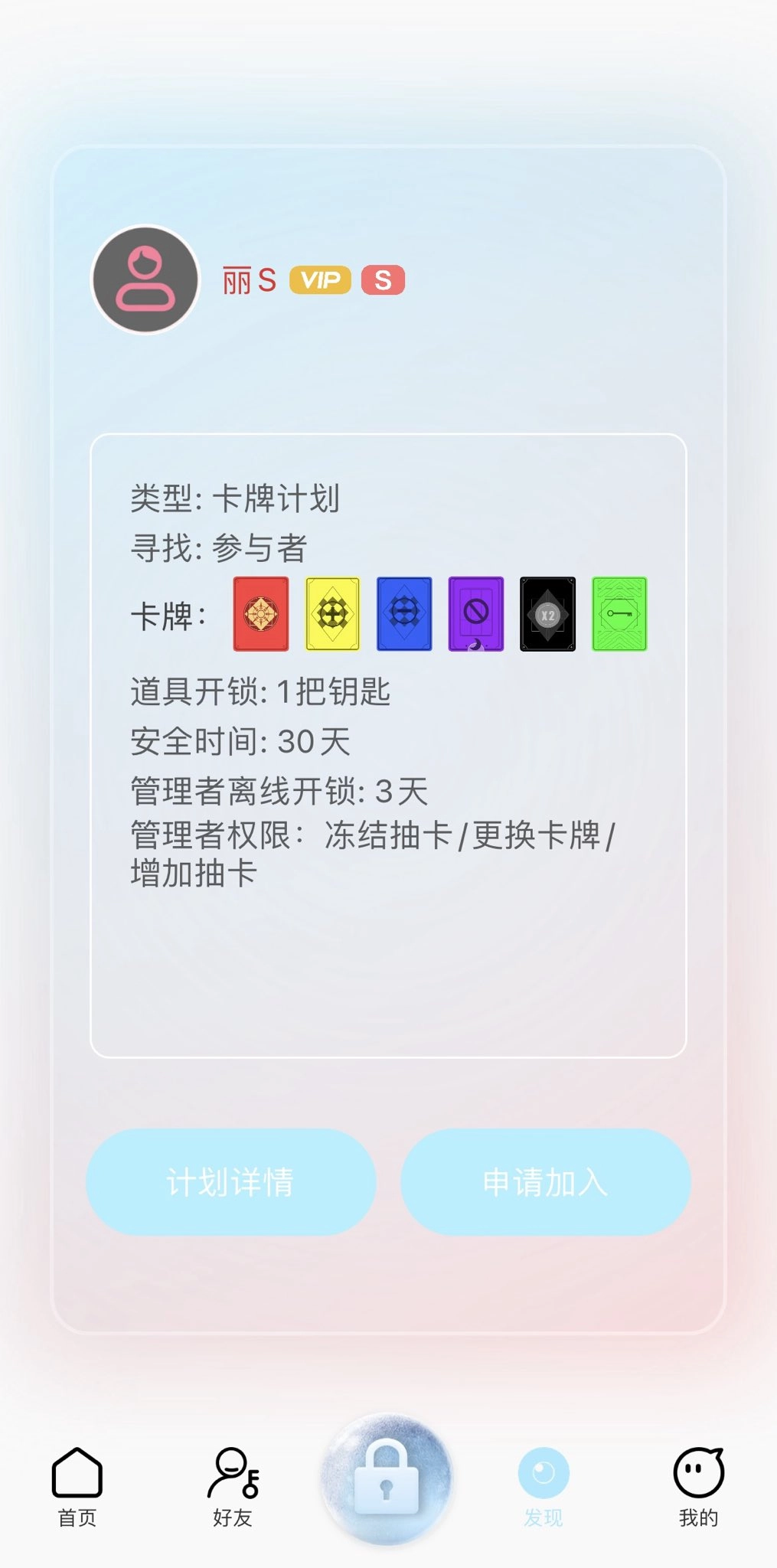Tap the center lock button
Image resolution: width=777 pixels, height=1568 pixels.
click(387, 1479)
